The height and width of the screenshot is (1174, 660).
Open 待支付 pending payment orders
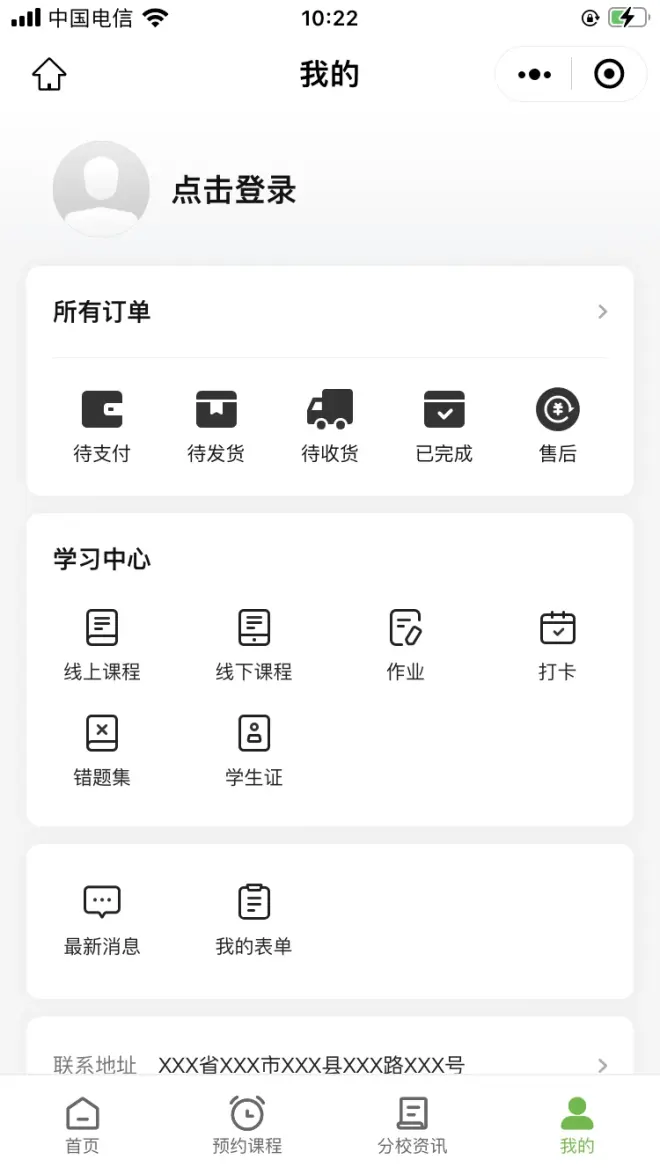[102, 426]
